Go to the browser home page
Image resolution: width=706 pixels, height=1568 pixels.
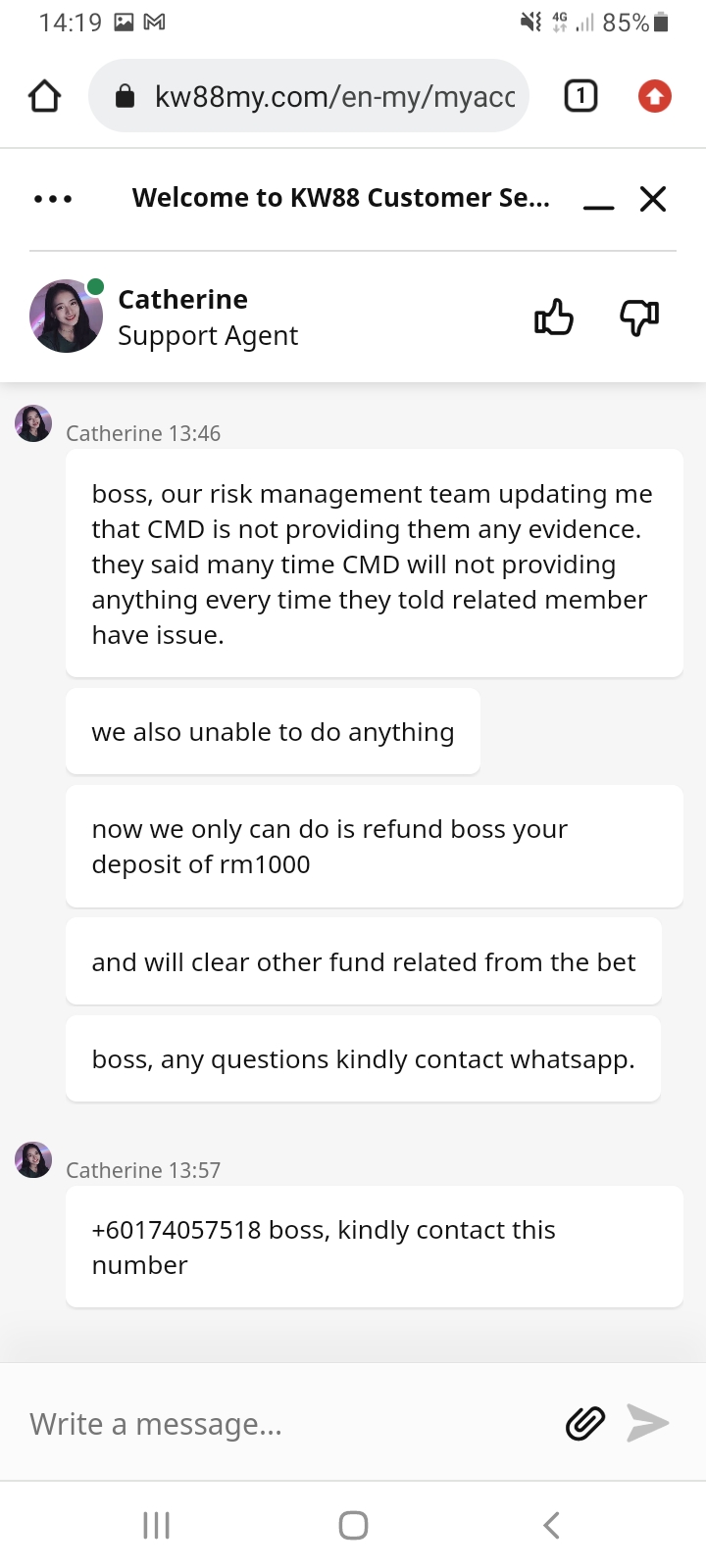point(45,96)
